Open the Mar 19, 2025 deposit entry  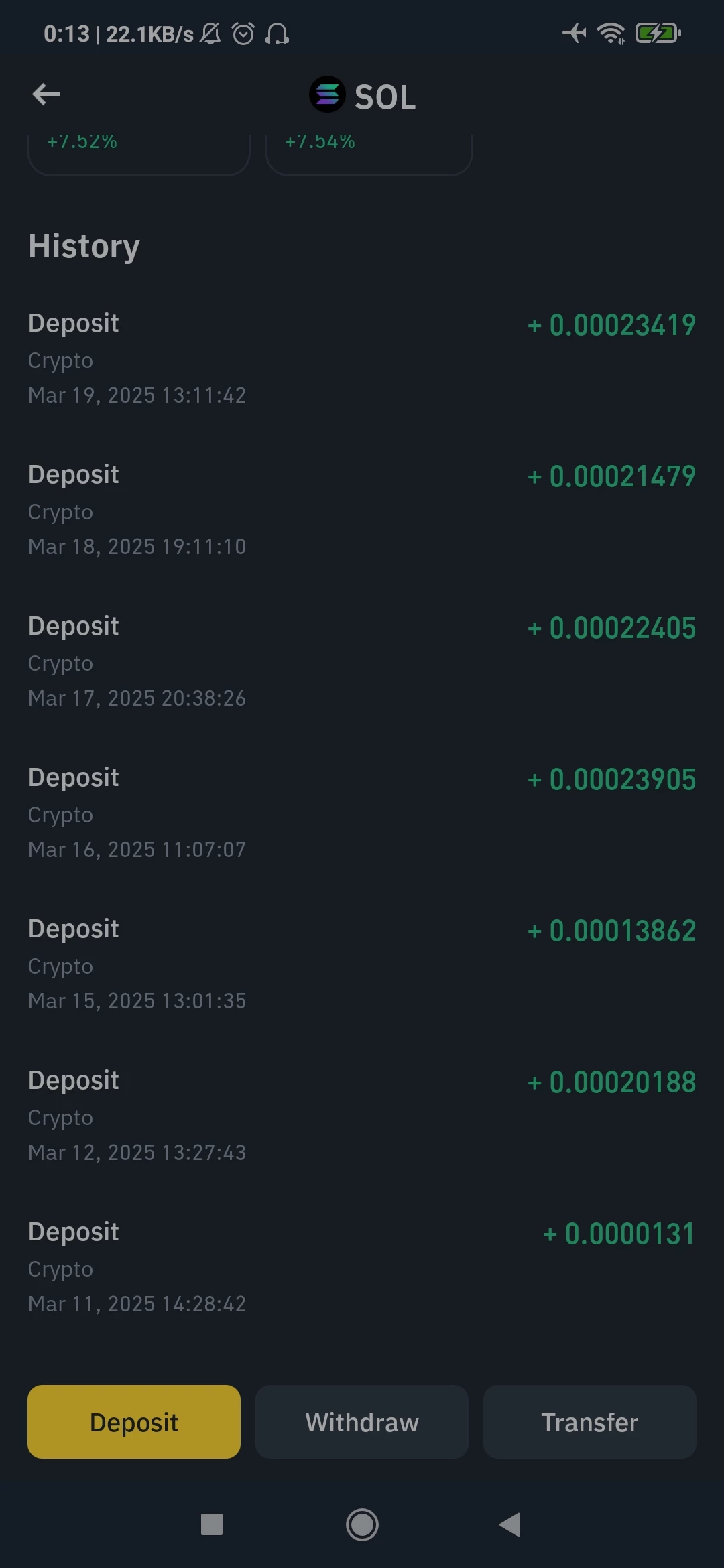362,358
